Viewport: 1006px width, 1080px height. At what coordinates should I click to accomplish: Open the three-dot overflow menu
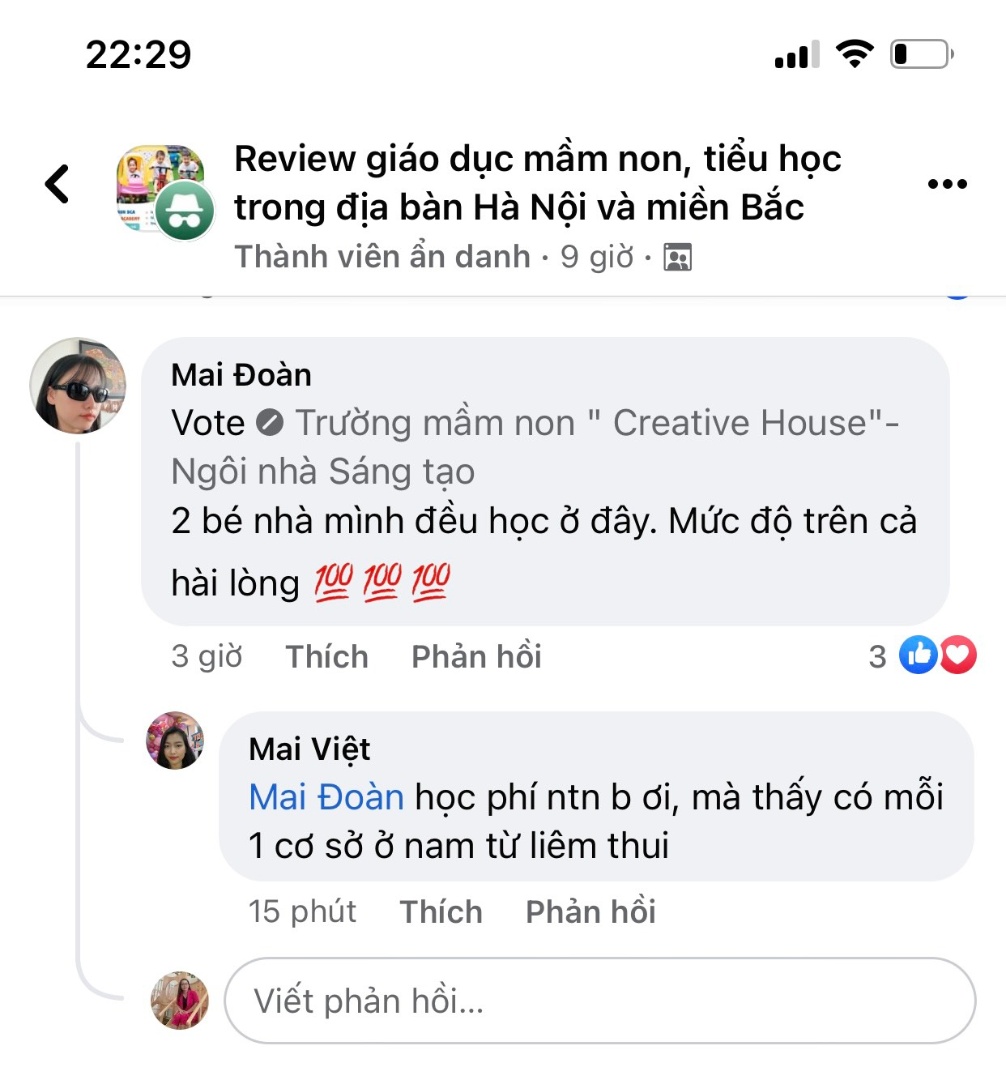[x=947, y=184]
